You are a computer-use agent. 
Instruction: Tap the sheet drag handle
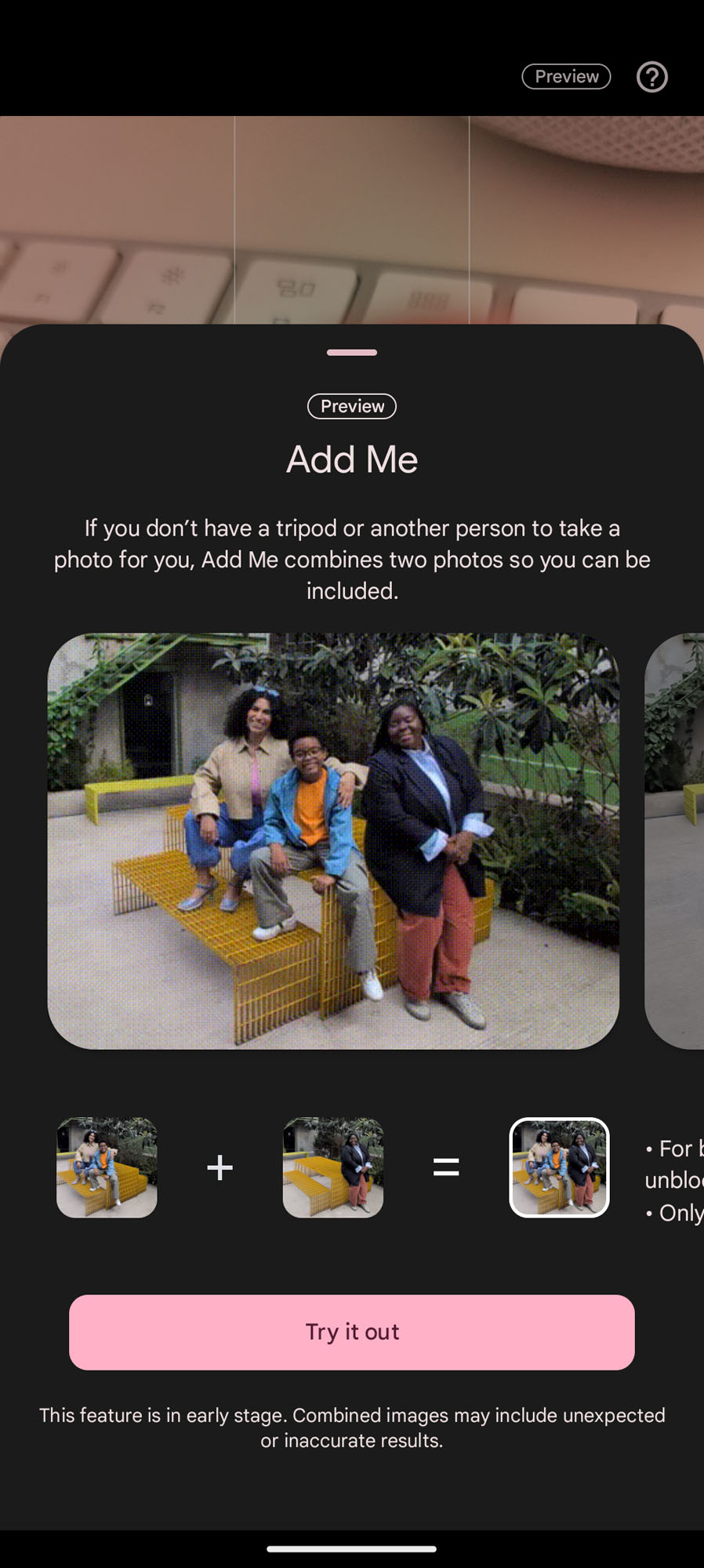352,353
